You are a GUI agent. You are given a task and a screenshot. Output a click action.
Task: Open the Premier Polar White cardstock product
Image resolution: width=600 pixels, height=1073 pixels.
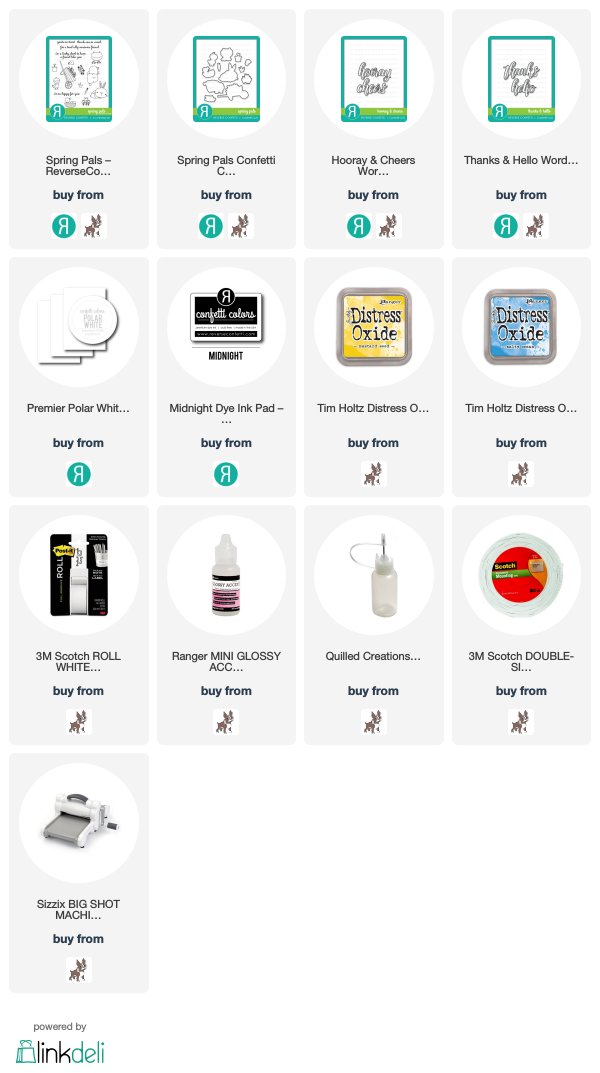[x=79, y=326]
